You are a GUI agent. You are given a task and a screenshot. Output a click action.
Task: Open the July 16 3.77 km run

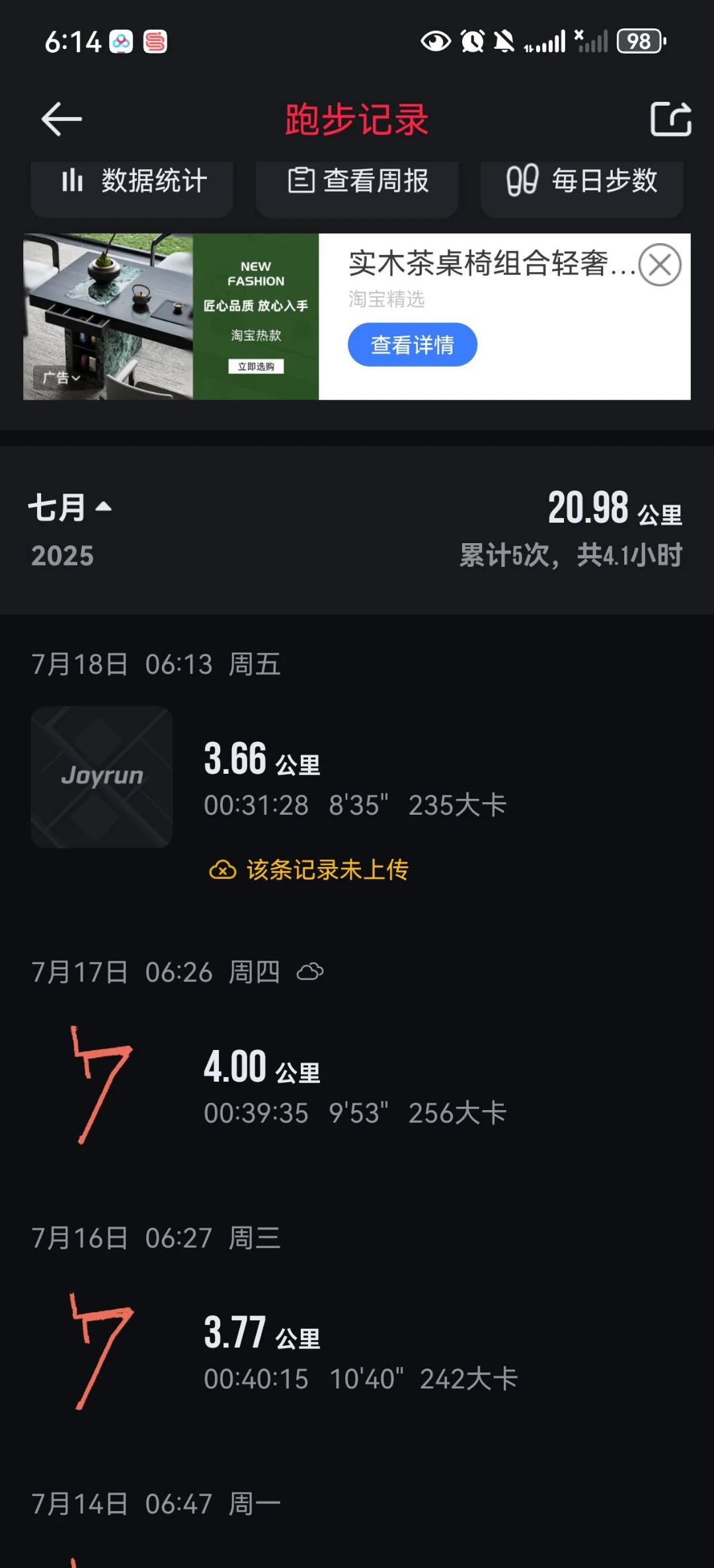point(357,1351)
